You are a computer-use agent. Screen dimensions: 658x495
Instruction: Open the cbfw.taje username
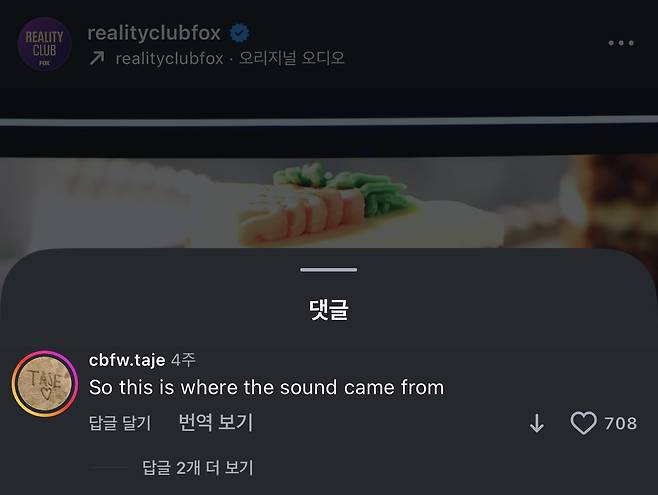[126, 360]
